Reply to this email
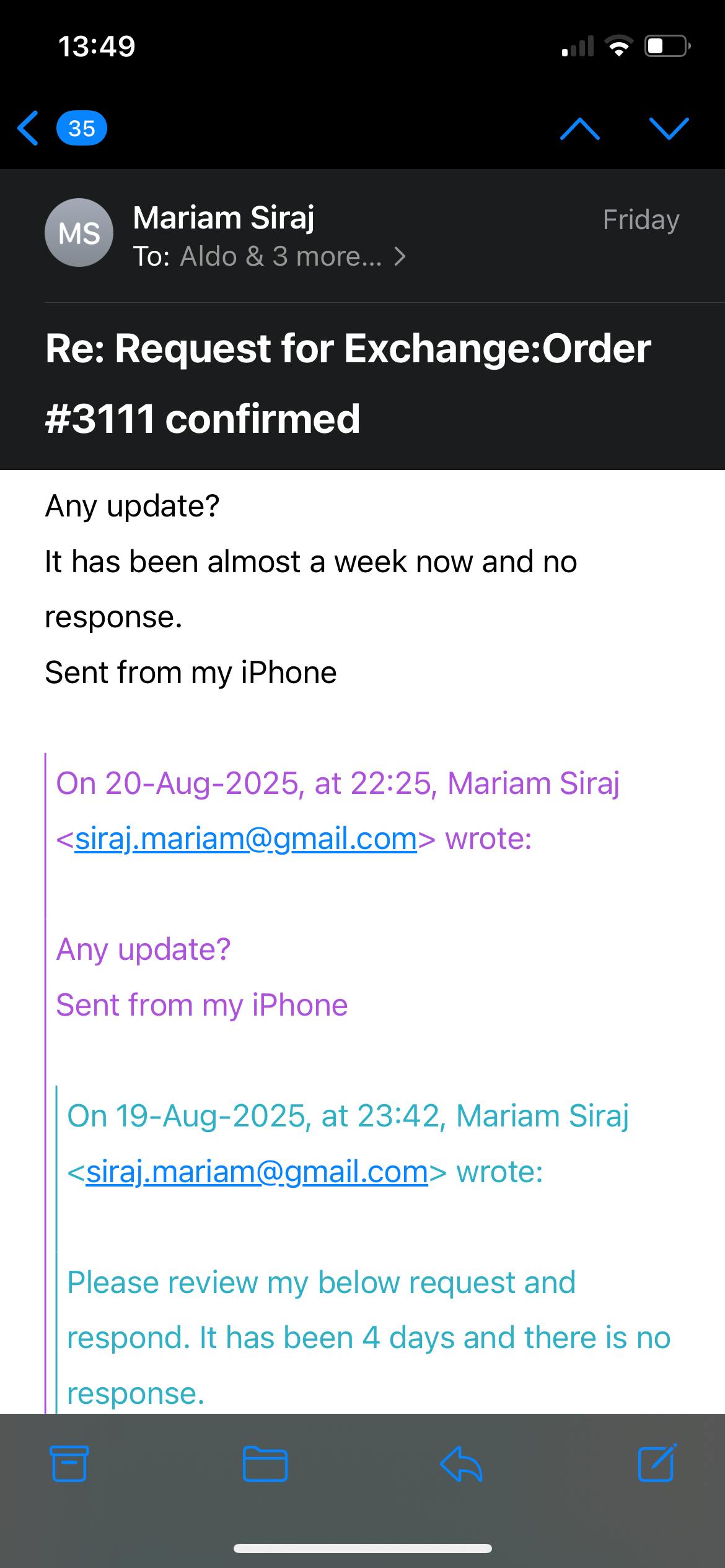Viewport: 725px width, 1568px height. coord(461,1464)
